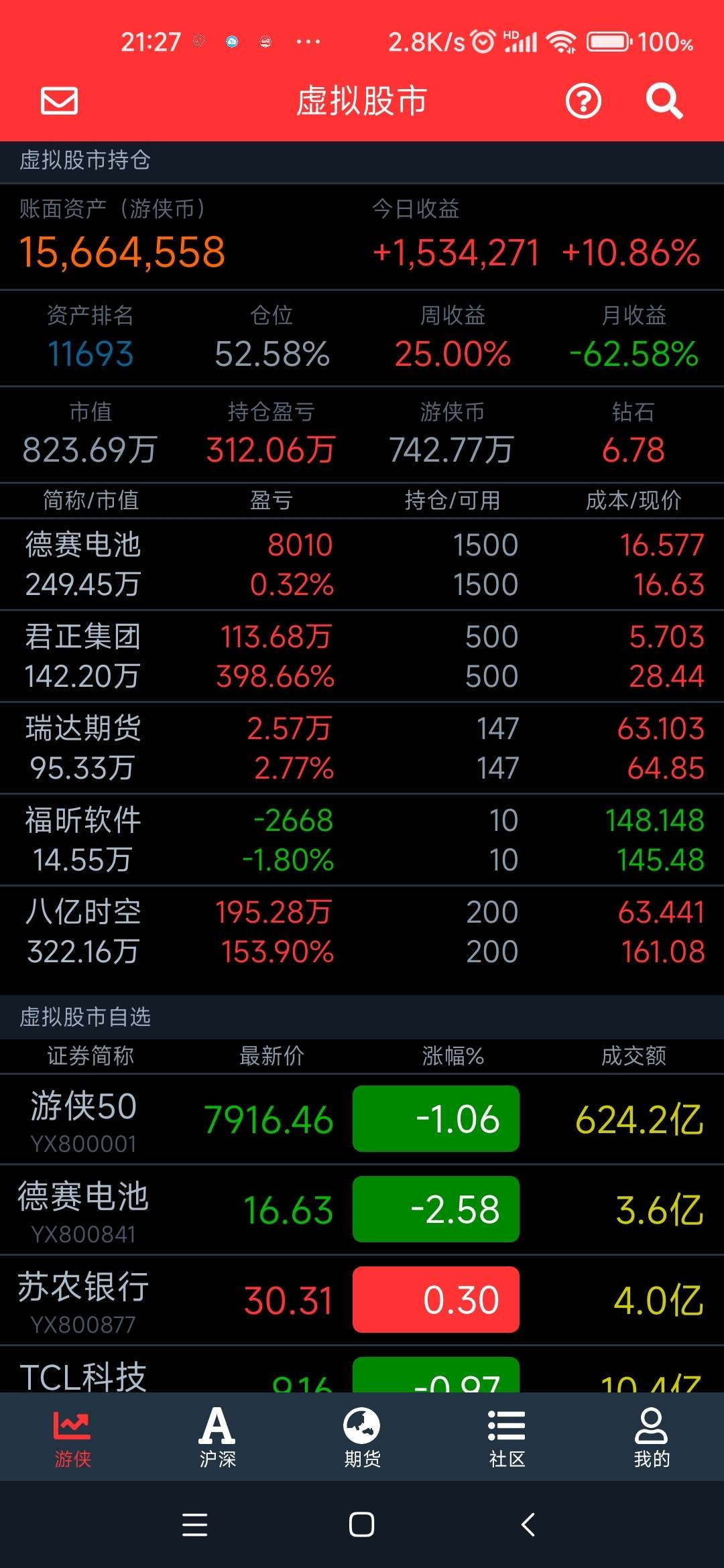
Task: Open the help question mark icon
Action: tap(583, 101)
